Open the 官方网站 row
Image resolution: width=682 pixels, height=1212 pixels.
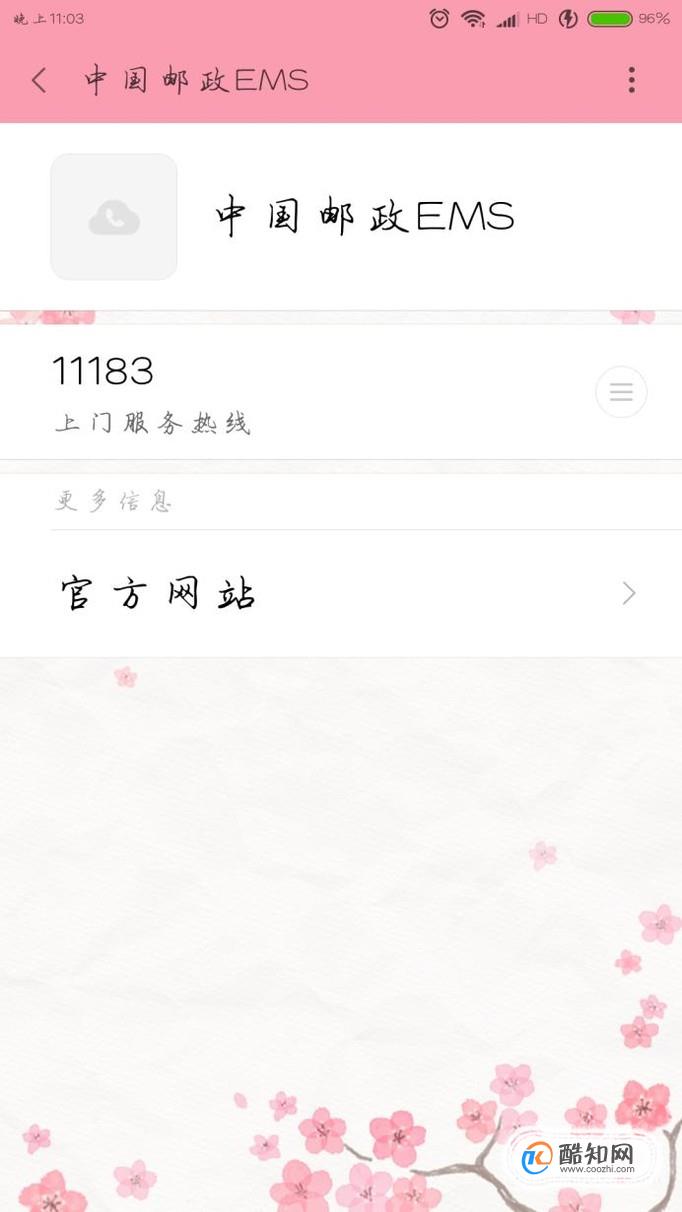(340, 594)
